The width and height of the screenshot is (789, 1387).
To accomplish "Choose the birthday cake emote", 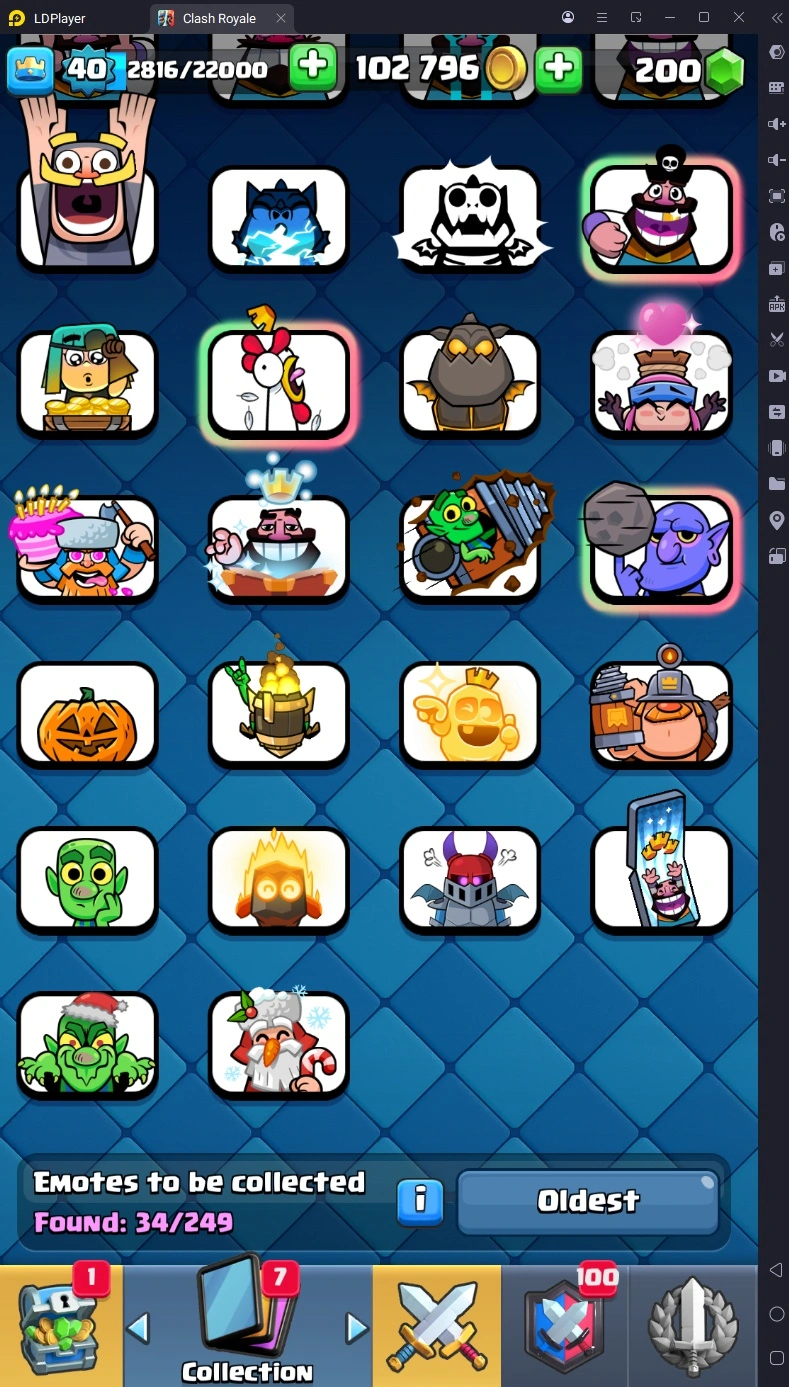I will [87, 548].
